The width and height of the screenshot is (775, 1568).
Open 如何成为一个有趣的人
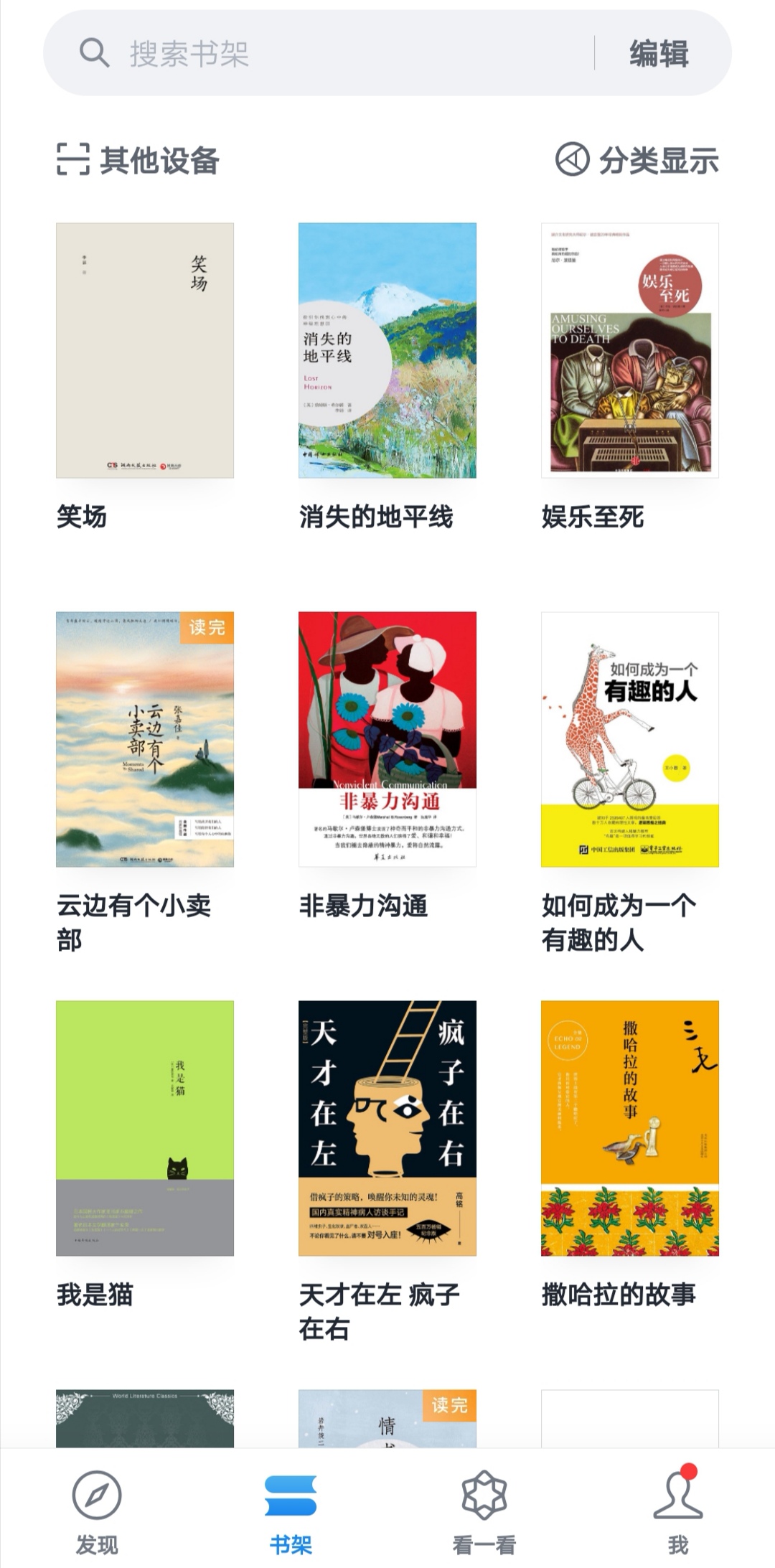pyautogui.click(x=630, y=739)
